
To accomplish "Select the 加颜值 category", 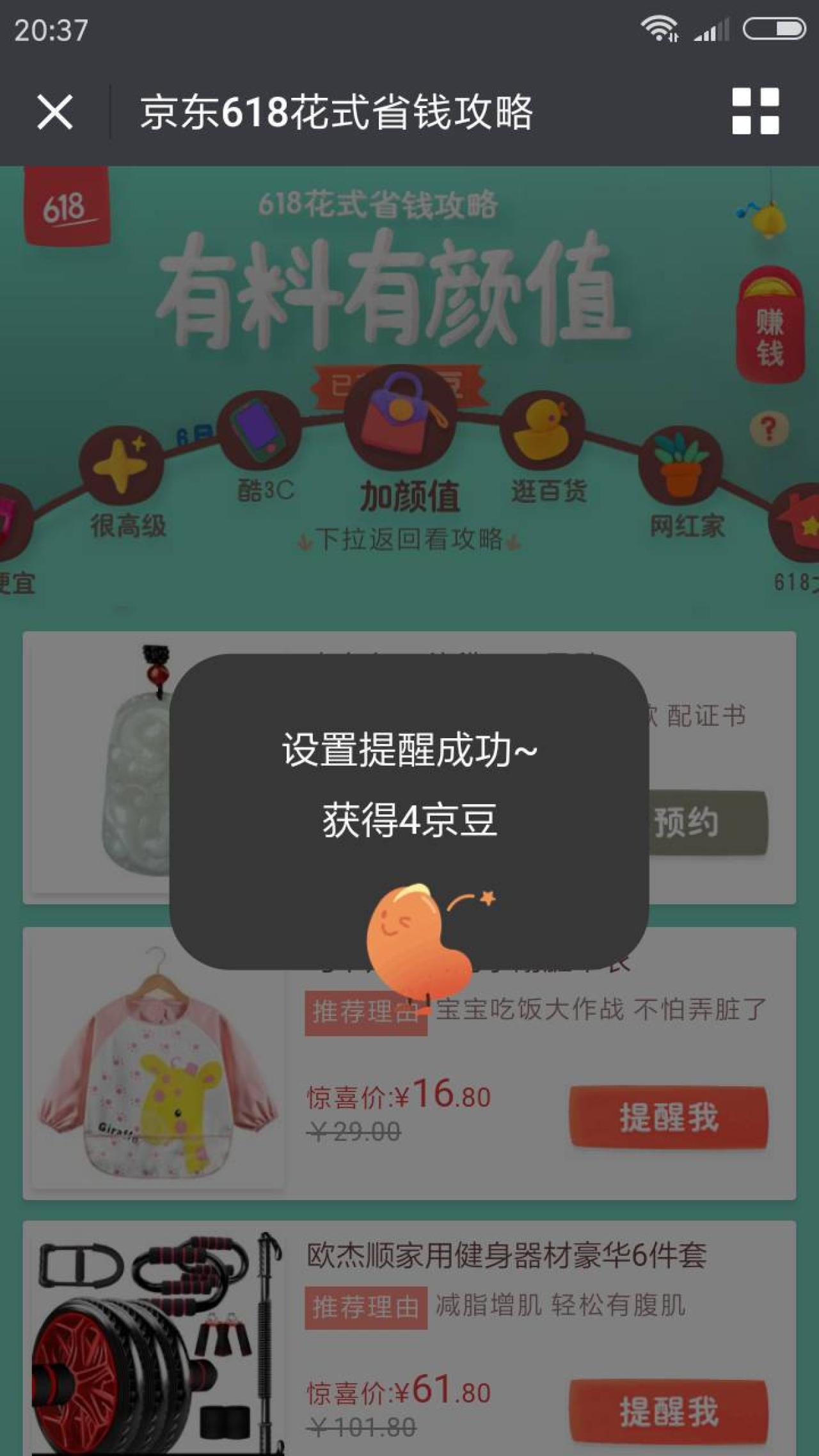I will (x=401, y=416).
